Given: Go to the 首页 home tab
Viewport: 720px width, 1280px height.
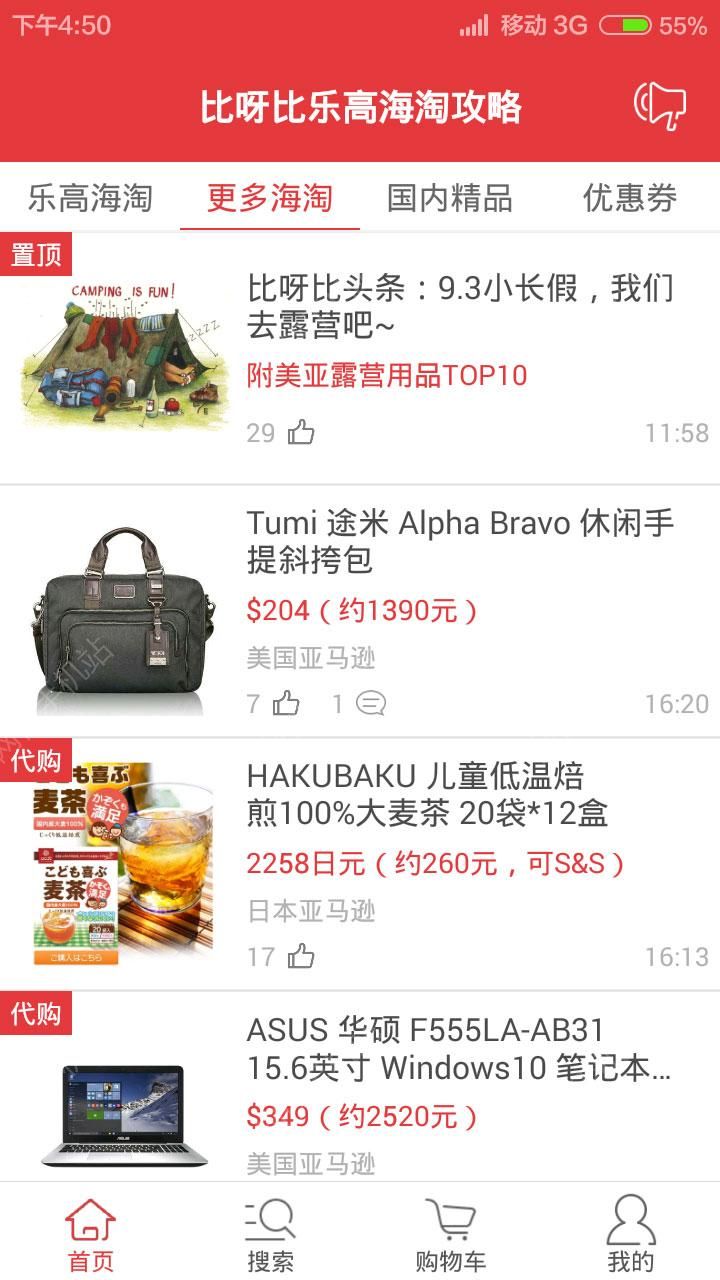Looking at the screenshot, I should point(90,1234).
